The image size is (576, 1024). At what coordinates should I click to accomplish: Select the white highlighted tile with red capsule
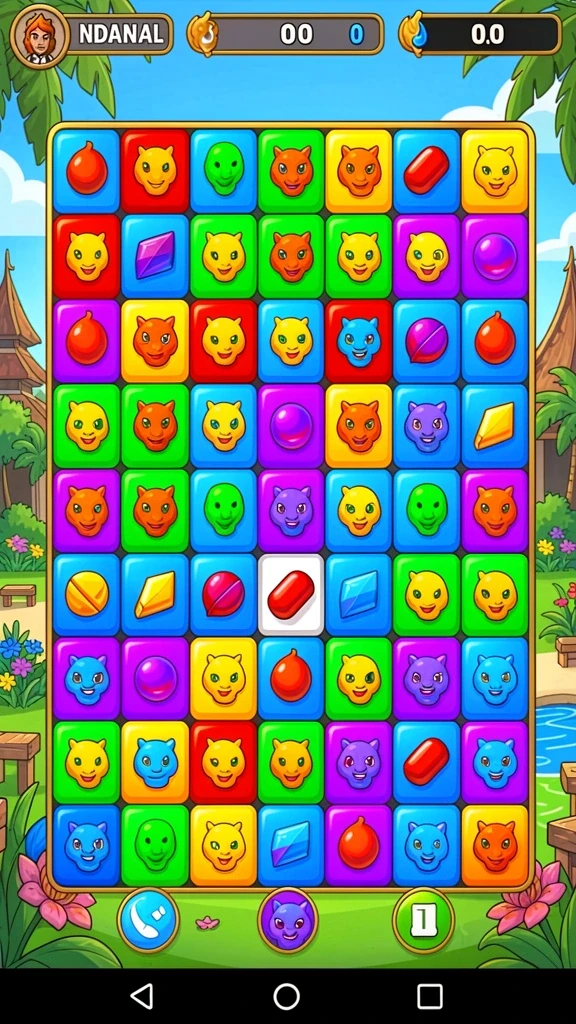coord(291,595)
